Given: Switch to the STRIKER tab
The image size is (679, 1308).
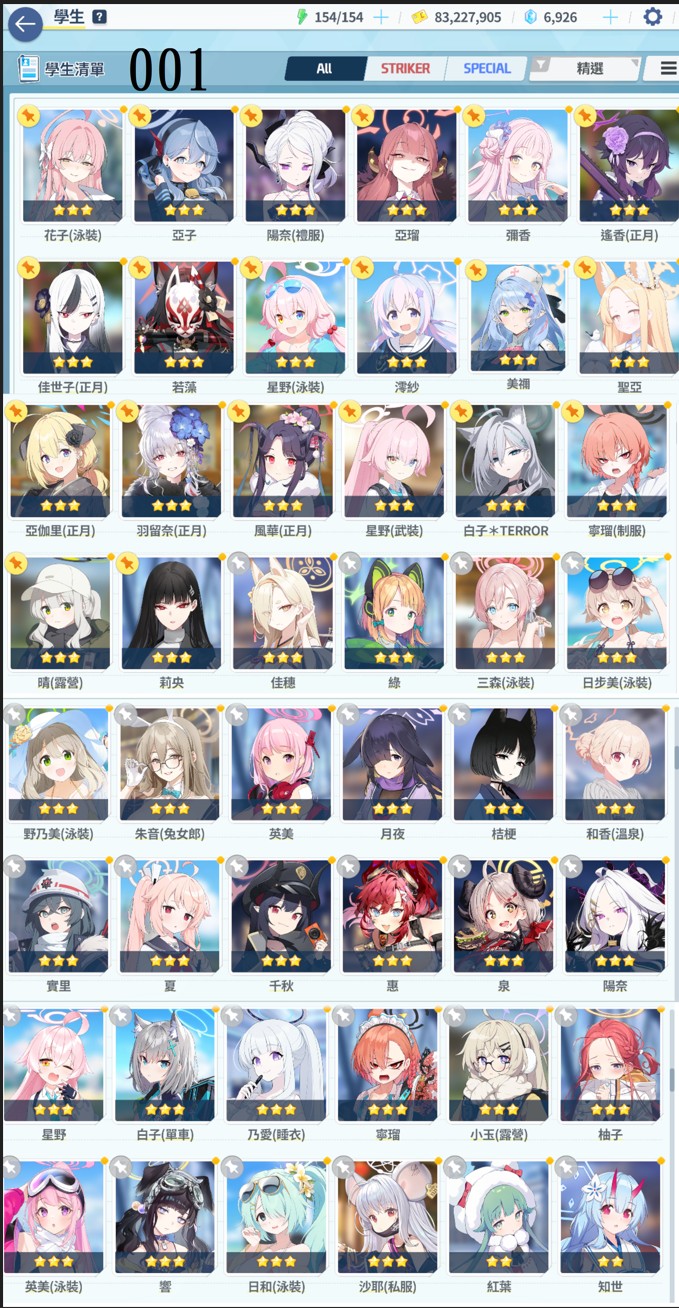Looking at the screenshot, I should point(405,68).
